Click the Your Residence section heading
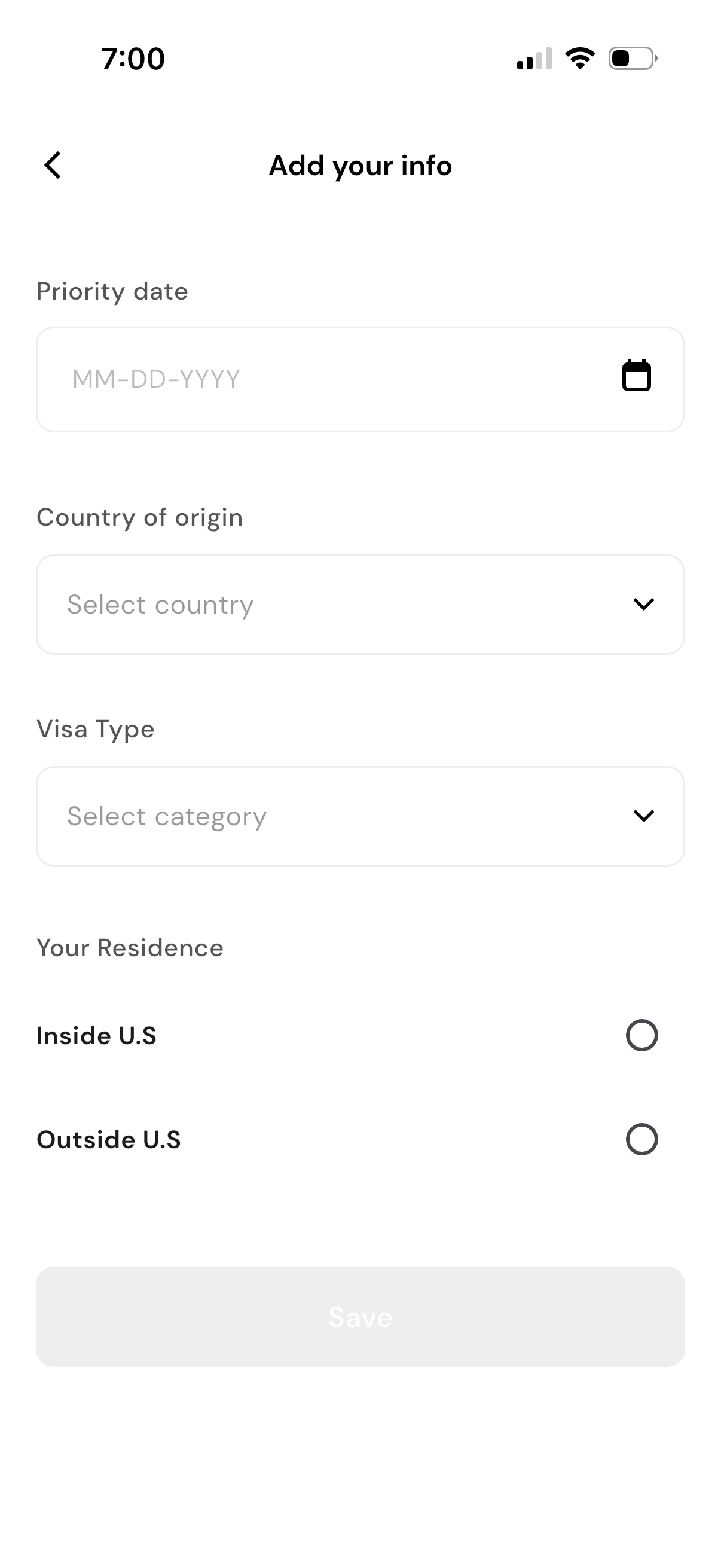 pyautogui.click(x=130, y=947)
